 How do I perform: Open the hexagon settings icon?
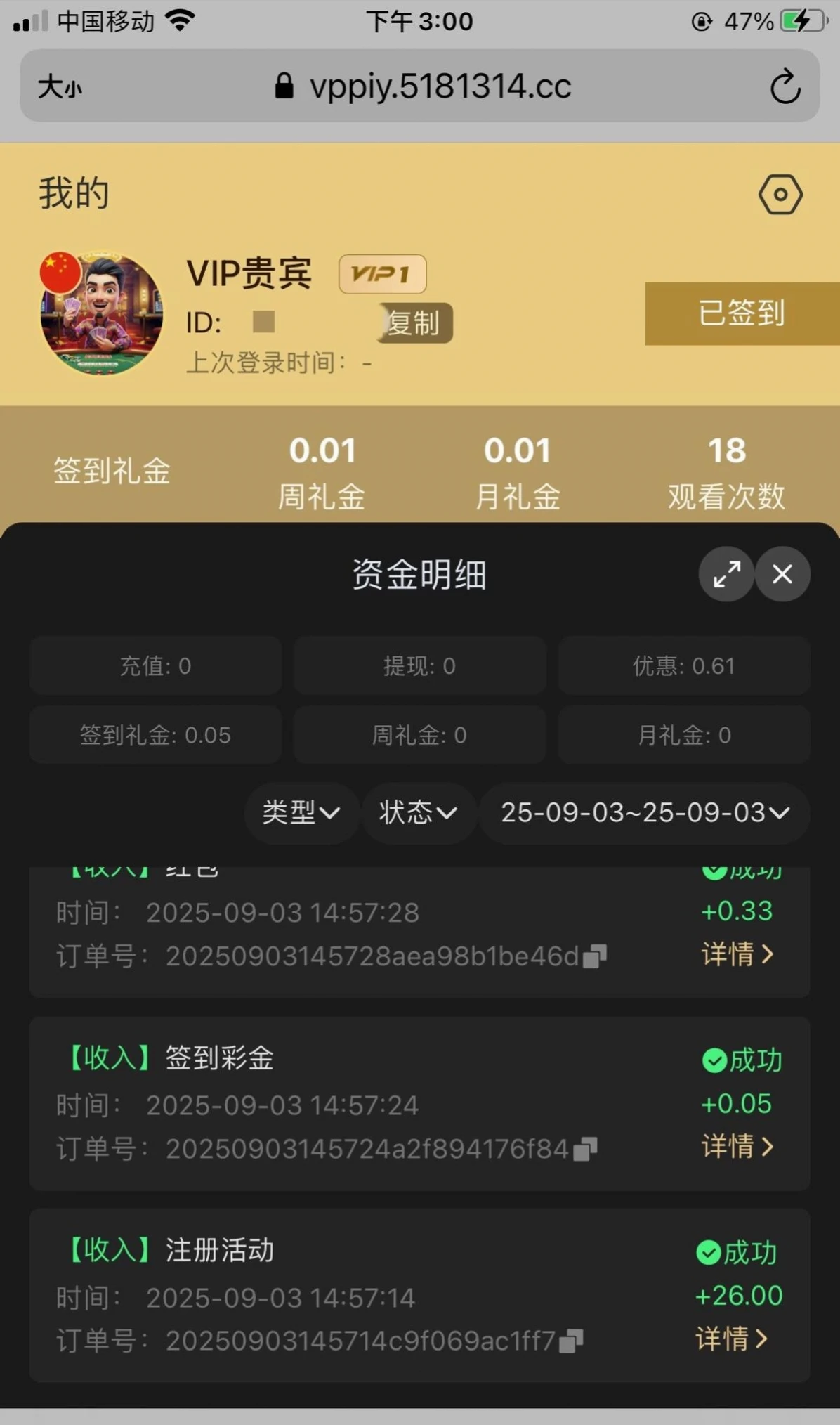[780, 195]
